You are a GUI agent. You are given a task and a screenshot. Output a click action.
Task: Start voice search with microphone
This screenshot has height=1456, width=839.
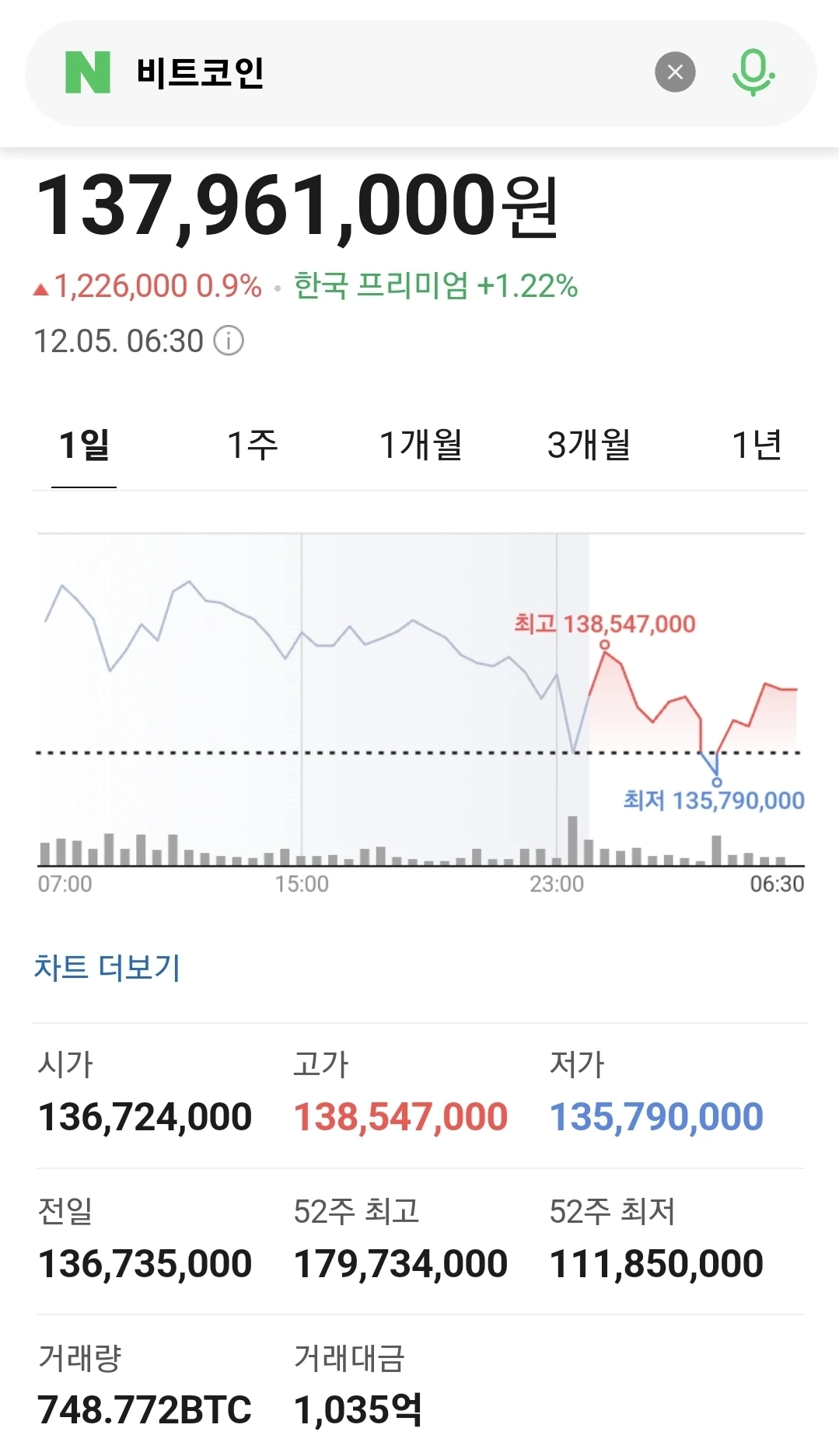753,72
